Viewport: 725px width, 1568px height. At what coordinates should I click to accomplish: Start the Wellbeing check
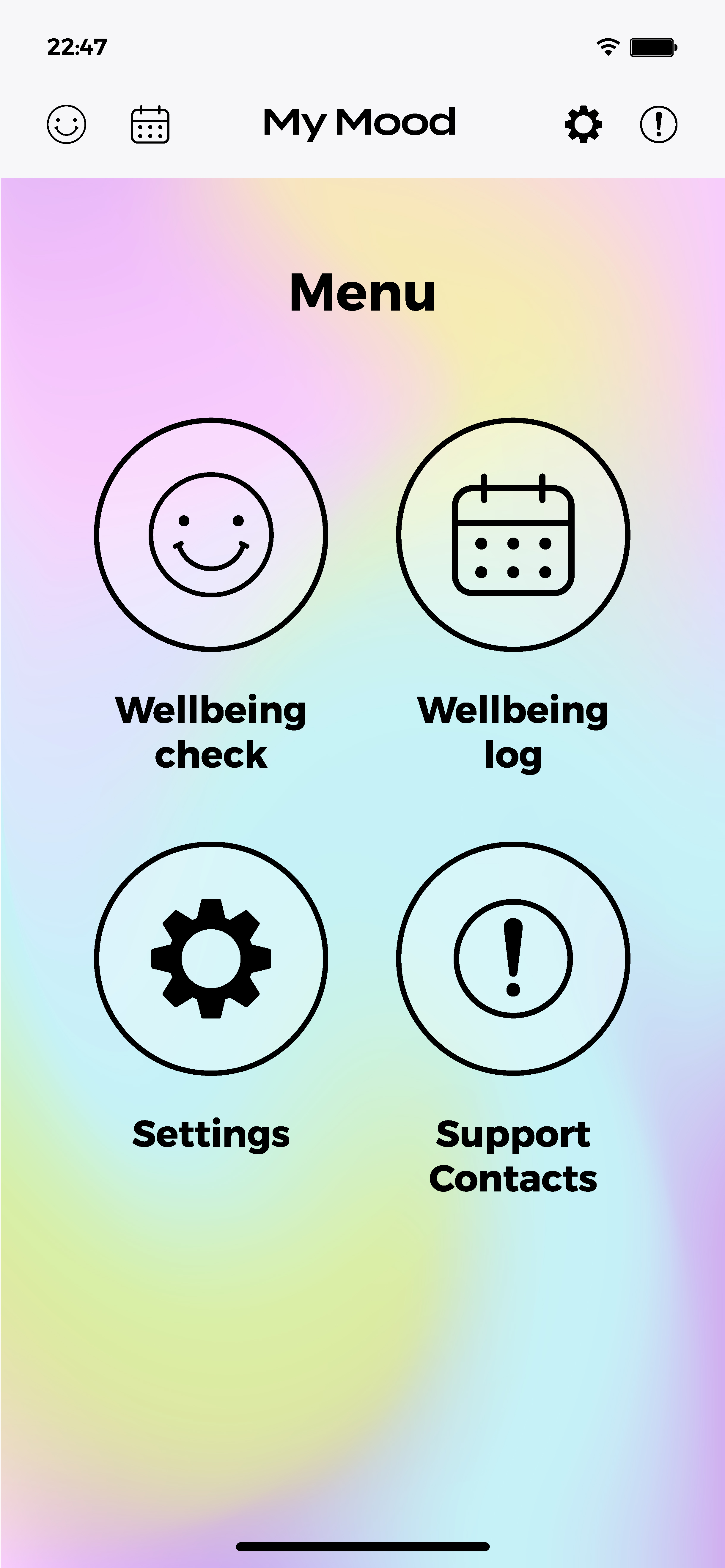pos(211,534)
